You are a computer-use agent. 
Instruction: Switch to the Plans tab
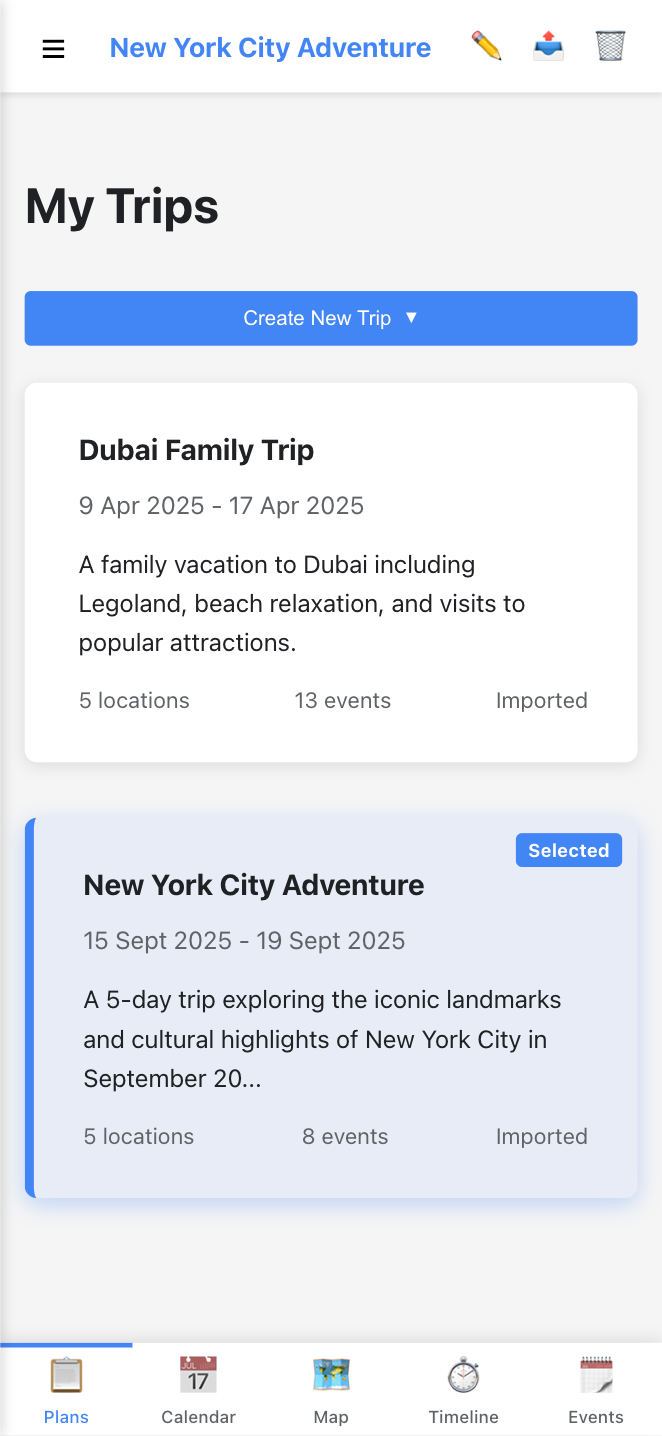tap(66, 1390)
